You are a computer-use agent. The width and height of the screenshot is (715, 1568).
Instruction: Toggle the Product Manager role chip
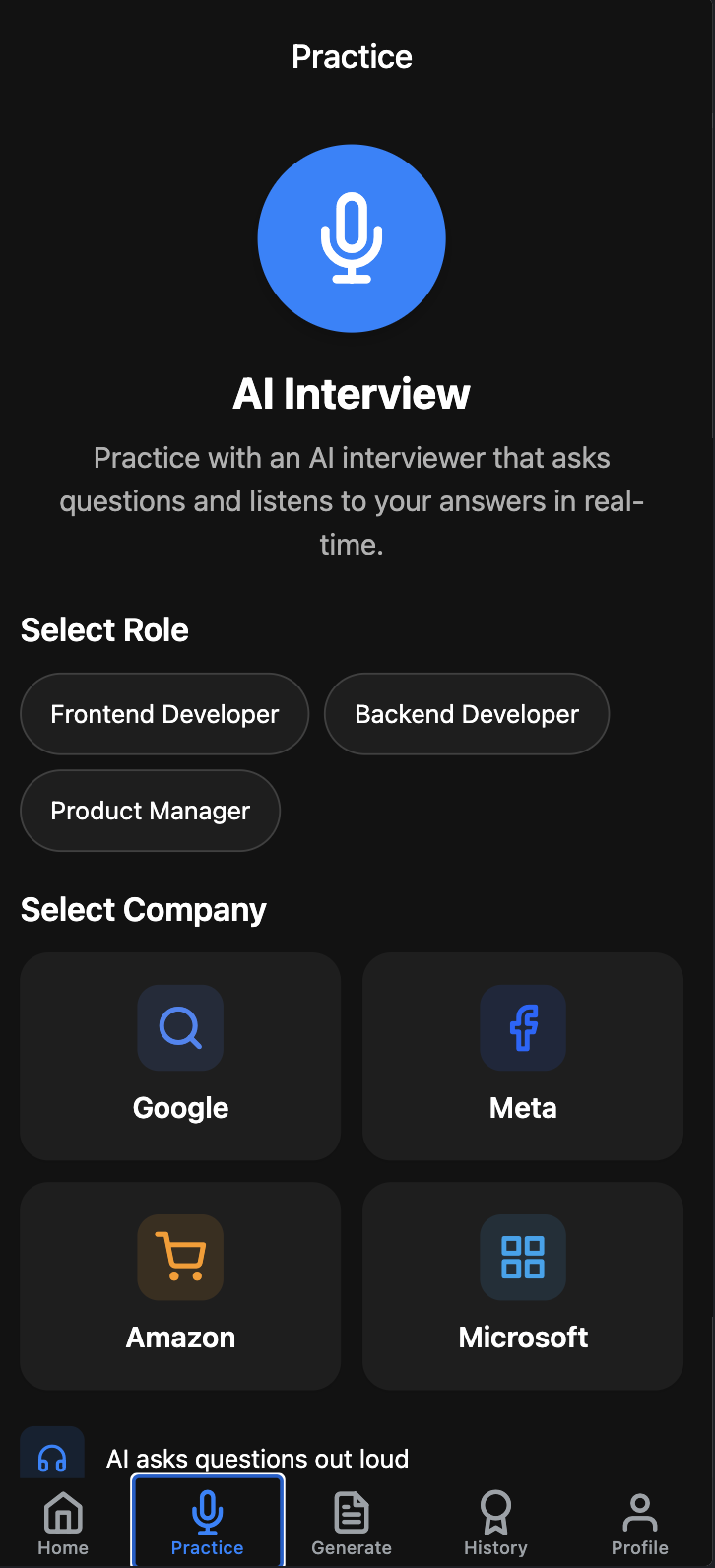[x=150, y=811]
